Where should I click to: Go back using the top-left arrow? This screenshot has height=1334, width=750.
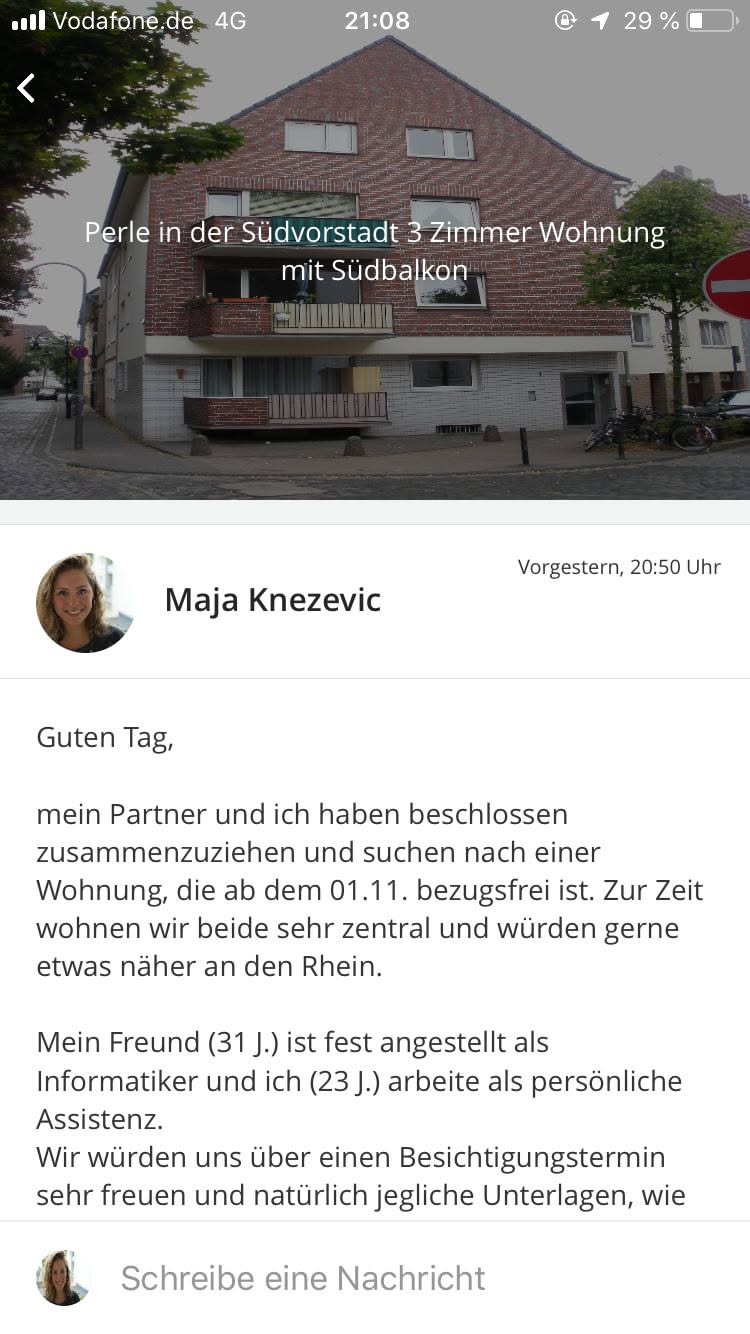pos(27,88)
